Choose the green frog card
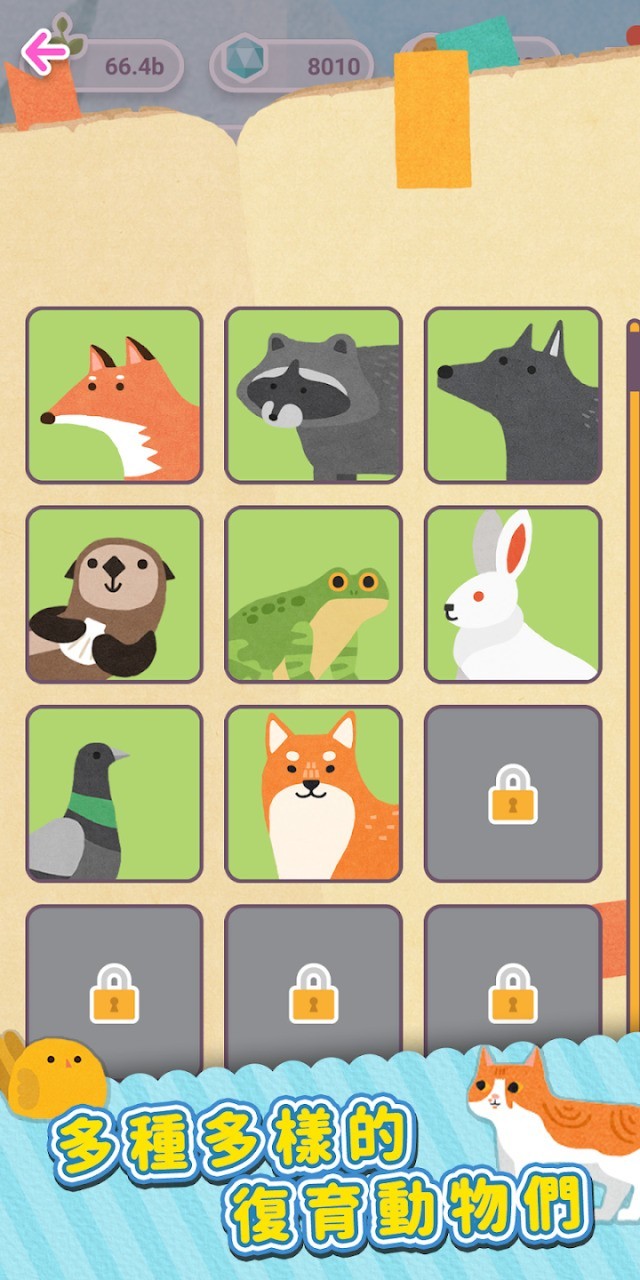 [313, 594]
